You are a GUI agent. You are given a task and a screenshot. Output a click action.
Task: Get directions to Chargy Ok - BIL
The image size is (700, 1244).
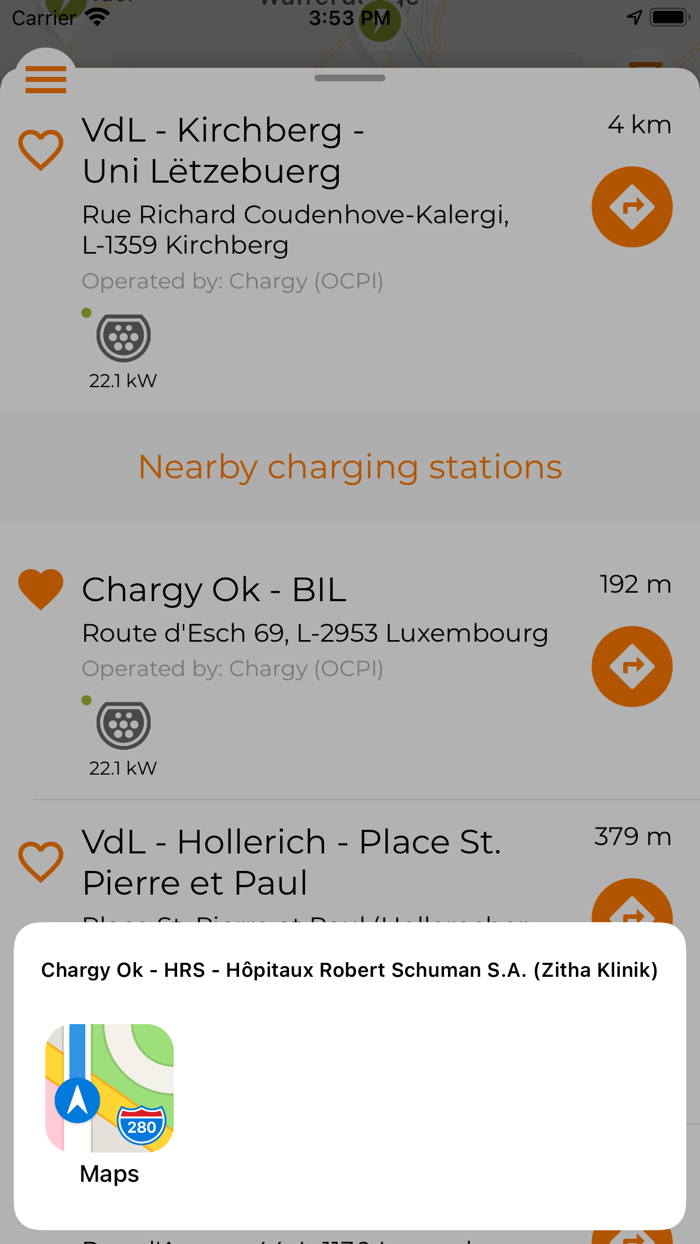pos(631,666)
